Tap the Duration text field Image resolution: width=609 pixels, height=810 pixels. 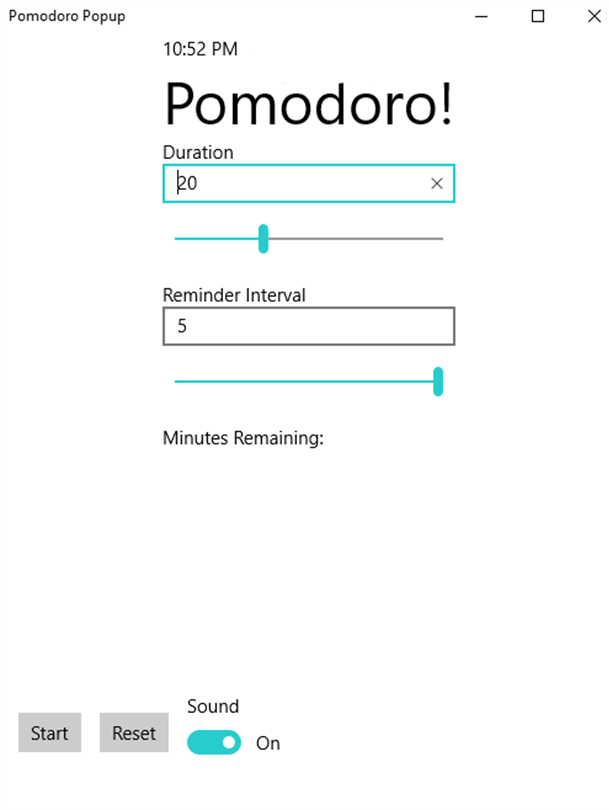coord(295,184)
